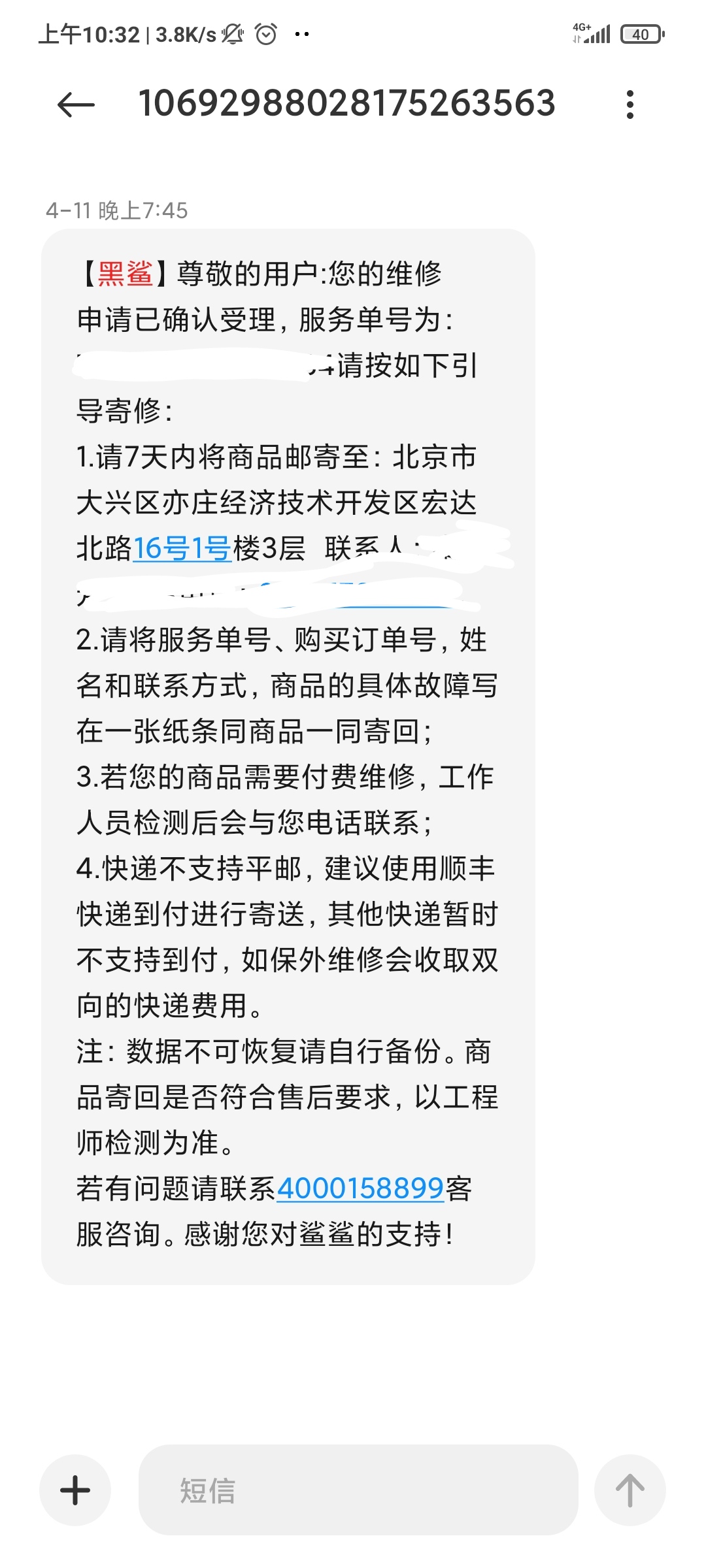Go back using the arrow icon
This screenshot has width=706, height=1568.
[x=76, y=105]
